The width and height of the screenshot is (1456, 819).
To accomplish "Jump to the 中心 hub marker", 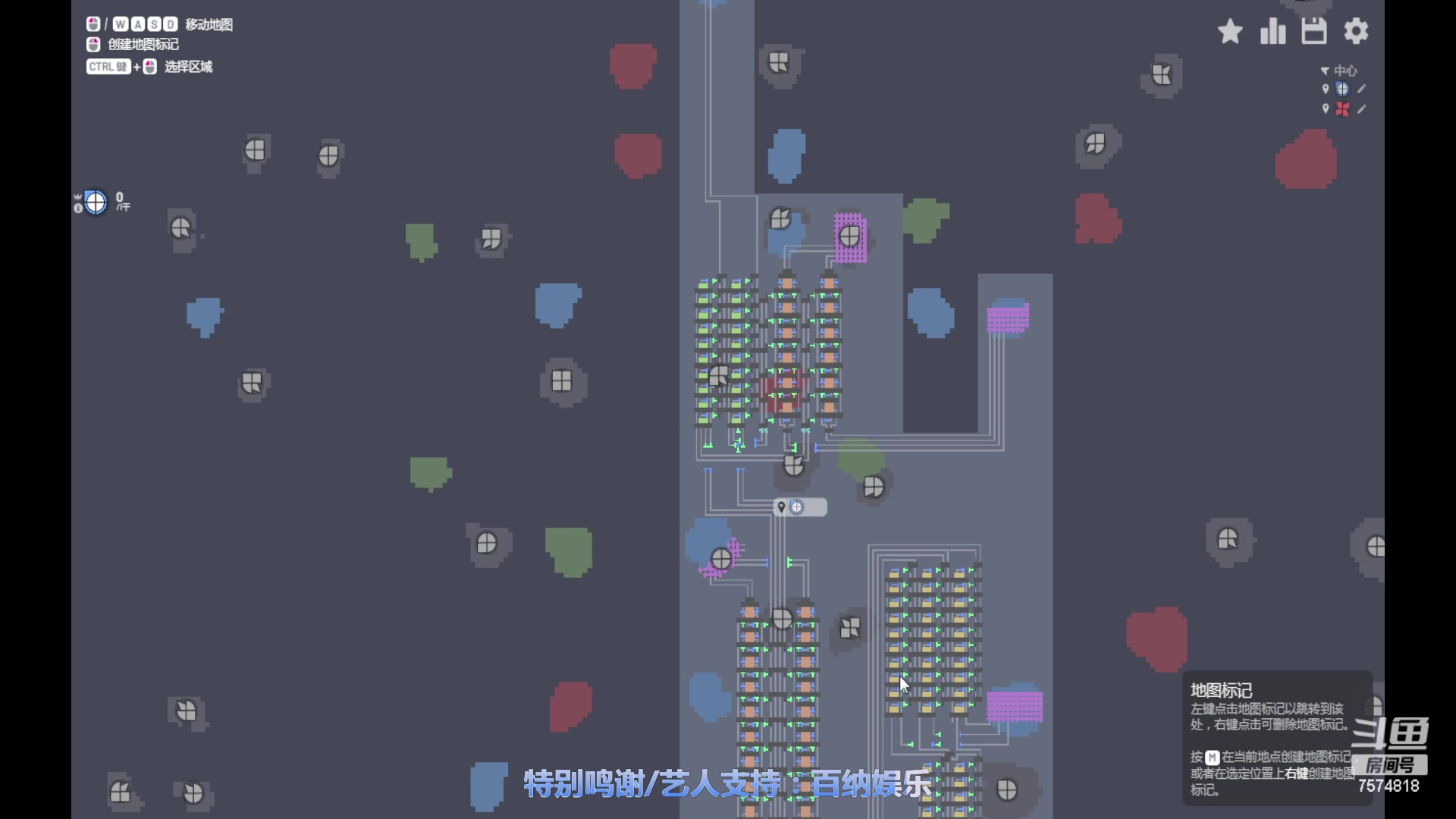I will click(x=1345, y=71).
